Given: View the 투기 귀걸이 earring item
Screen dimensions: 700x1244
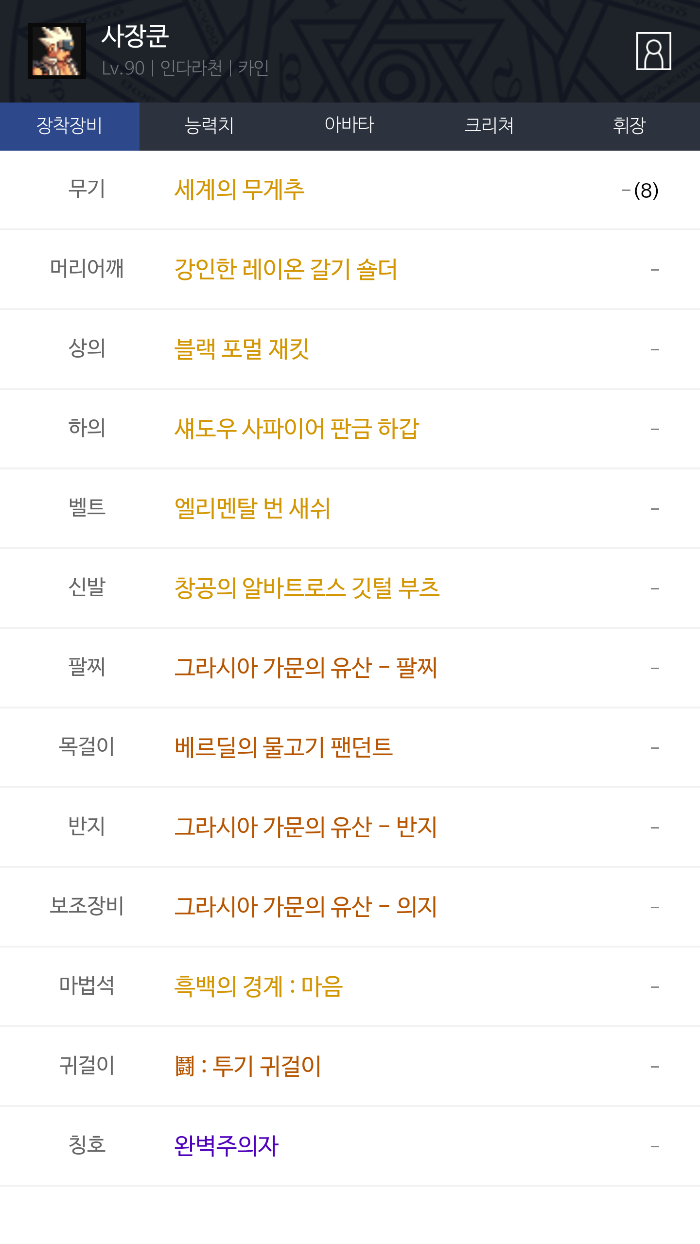Looking at the screenshot, I should click(x=248, y=1066).
